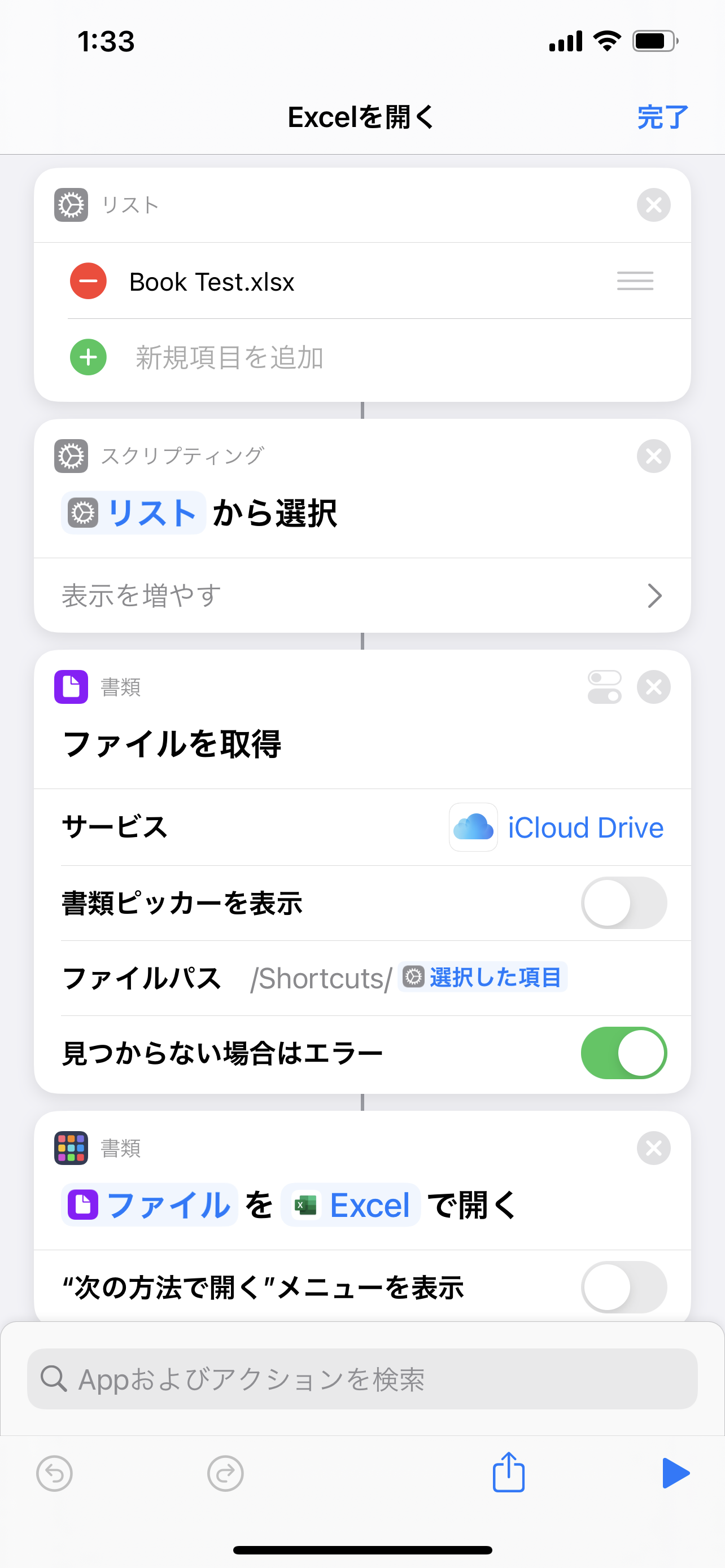Tap the ファイル variable token
The image size is (725, 1568).
coord(150,1205)
